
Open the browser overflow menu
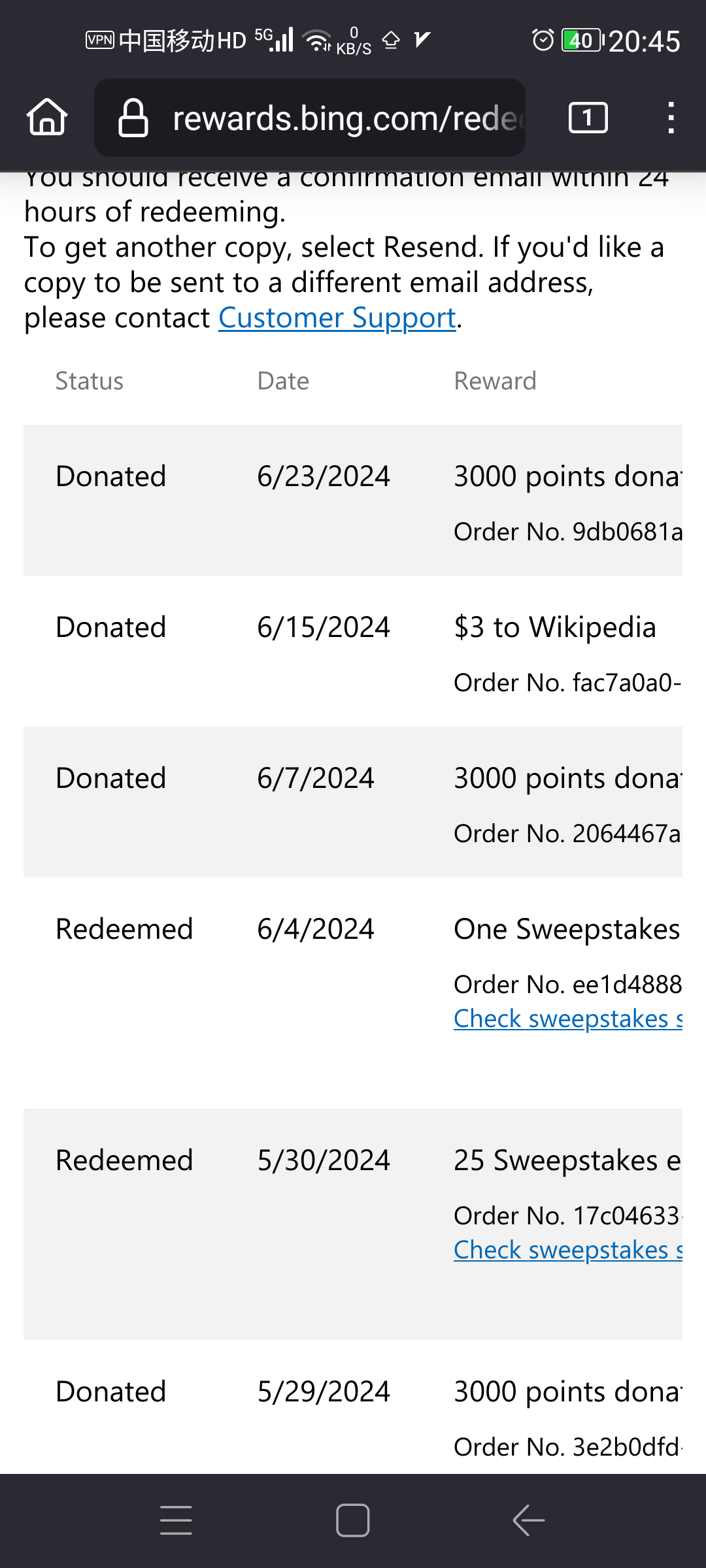tap(671, 118)
